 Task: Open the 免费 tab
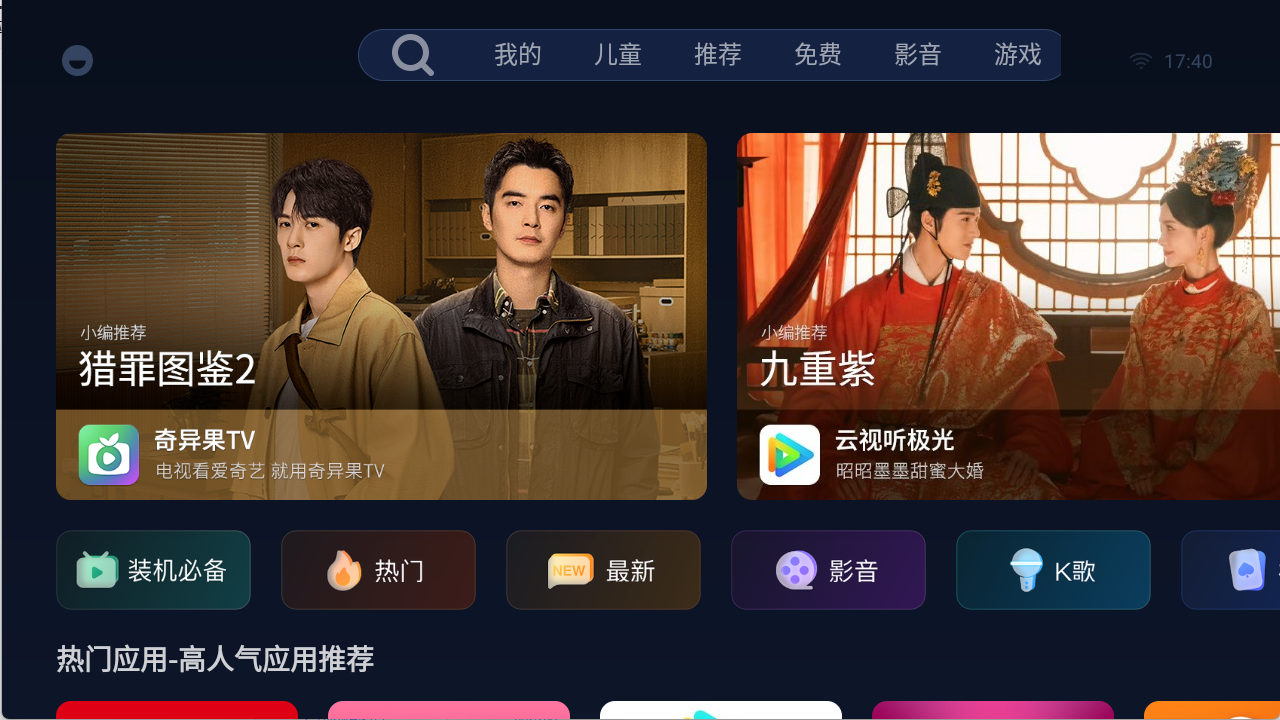coord(817,55)
